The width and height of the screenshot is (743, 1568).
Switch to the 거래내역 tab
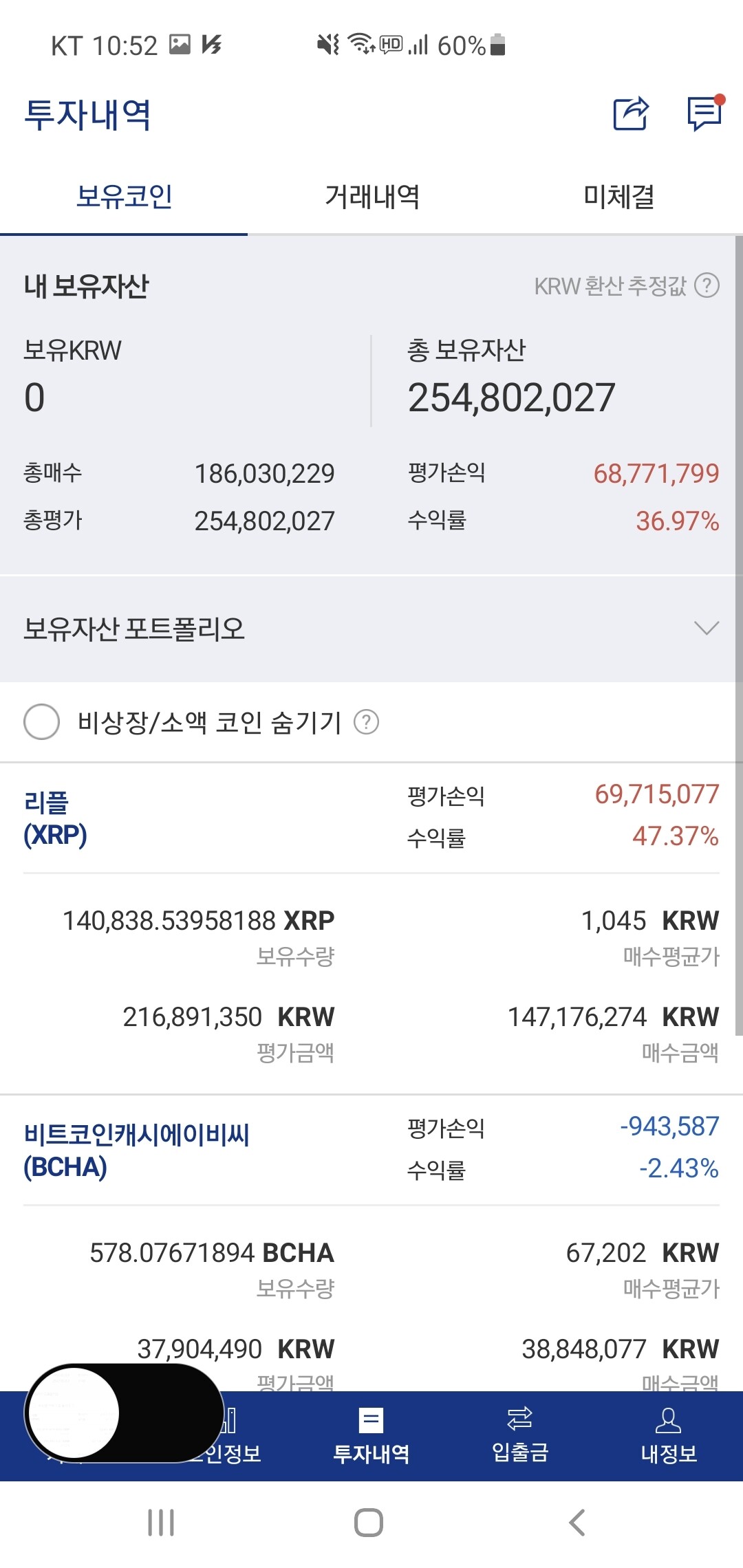[x=371, y=196]
